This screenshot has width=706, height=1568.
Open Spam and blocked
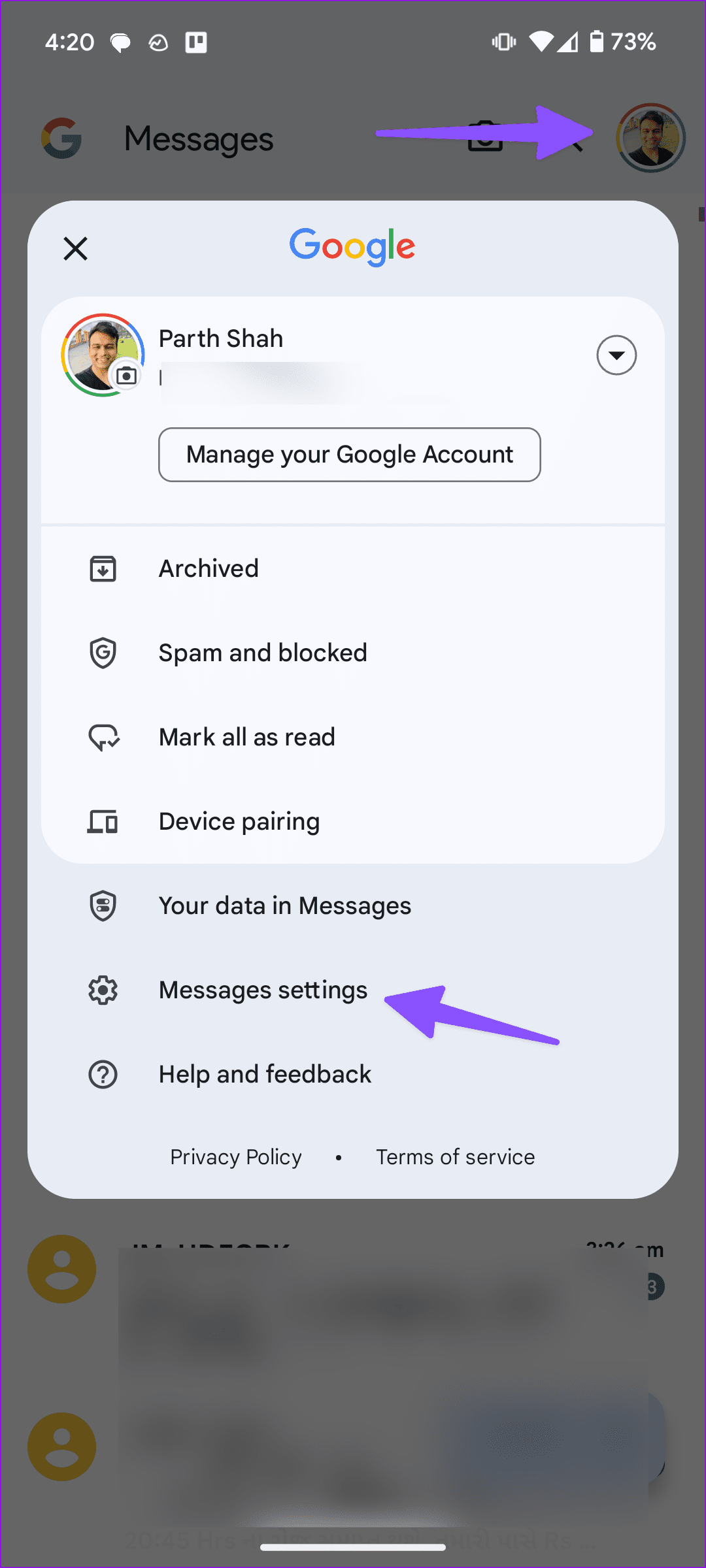(263, 653)
